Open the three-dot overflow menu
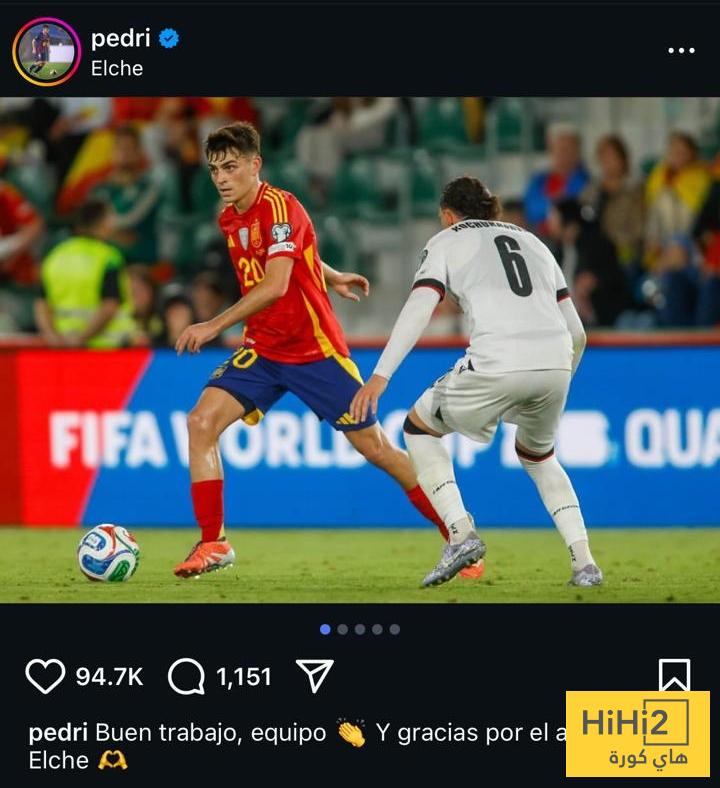The image size is (720, 788). 681,50
